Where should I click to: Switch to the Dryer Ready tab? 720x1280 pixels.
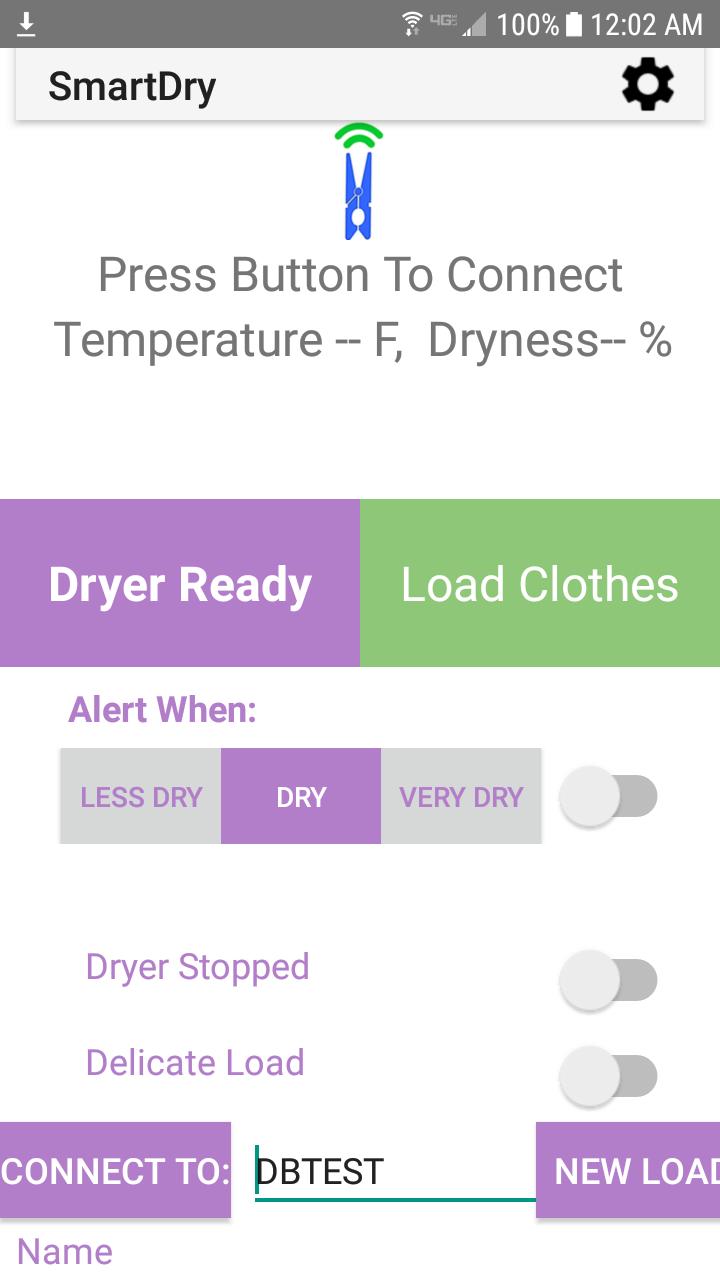point(179,583)
